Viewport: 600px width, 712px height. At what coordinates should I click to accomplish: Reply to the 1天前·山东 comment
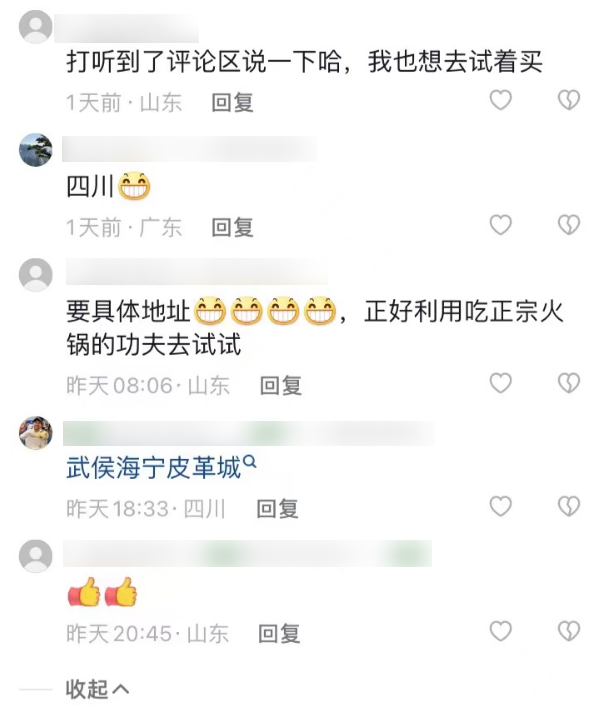click(x=232, y=102)
